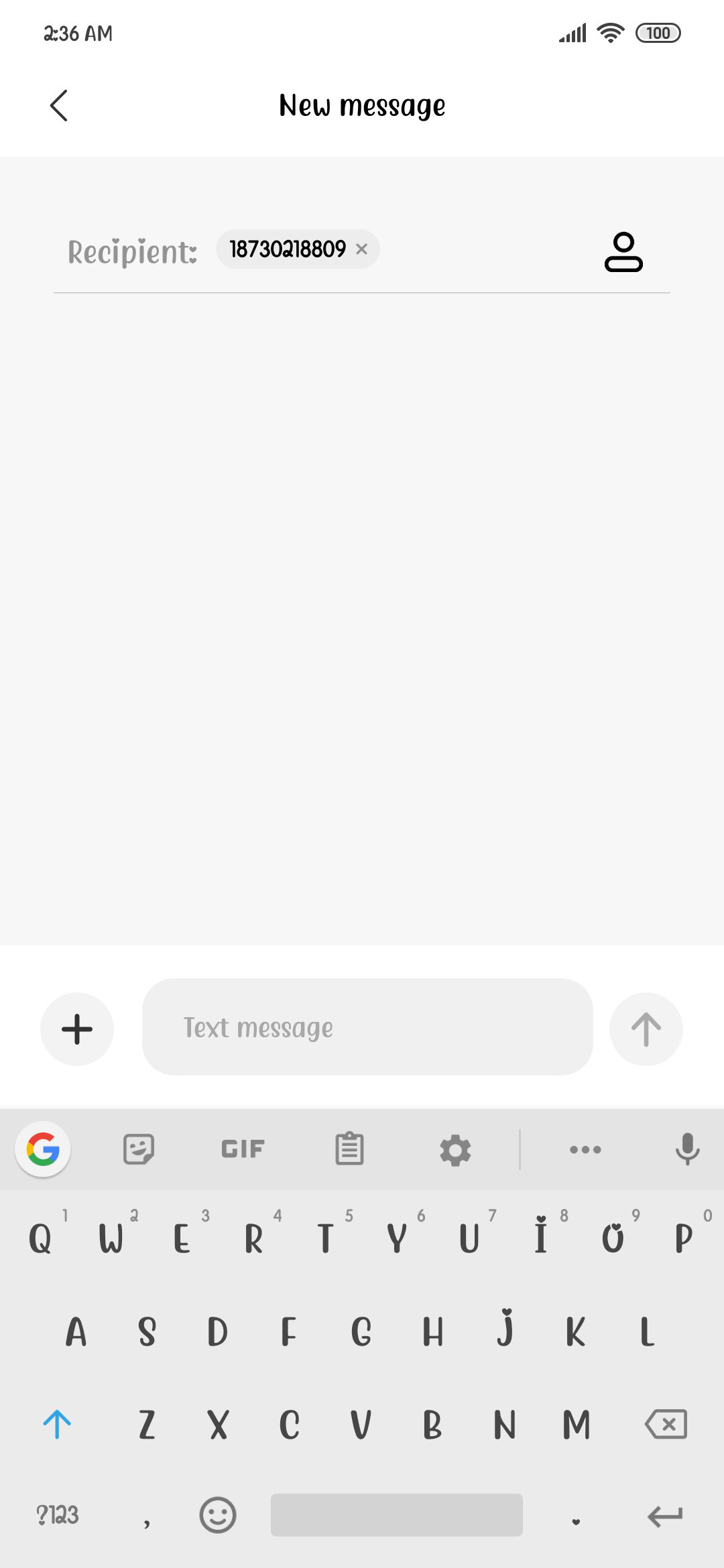Open the contact picker icon
The image size is (724, 1568).
coord(623,251)
